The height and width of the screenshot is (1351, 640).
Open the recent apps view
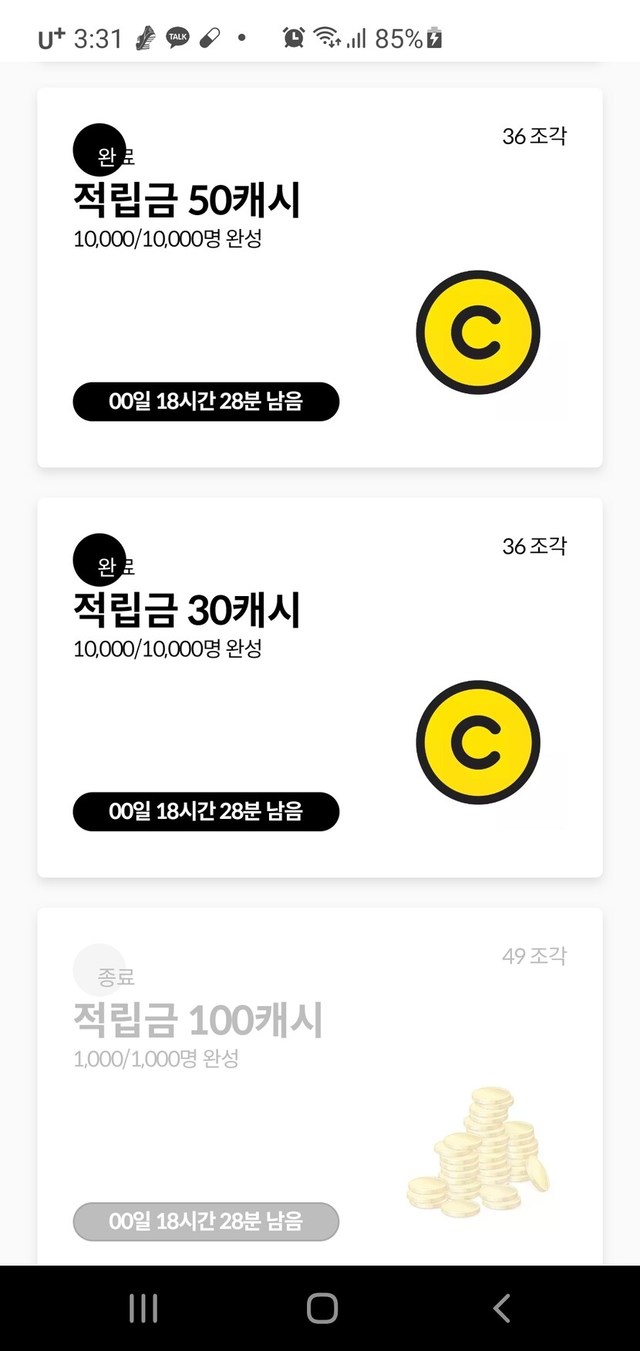coord(144,1308)
